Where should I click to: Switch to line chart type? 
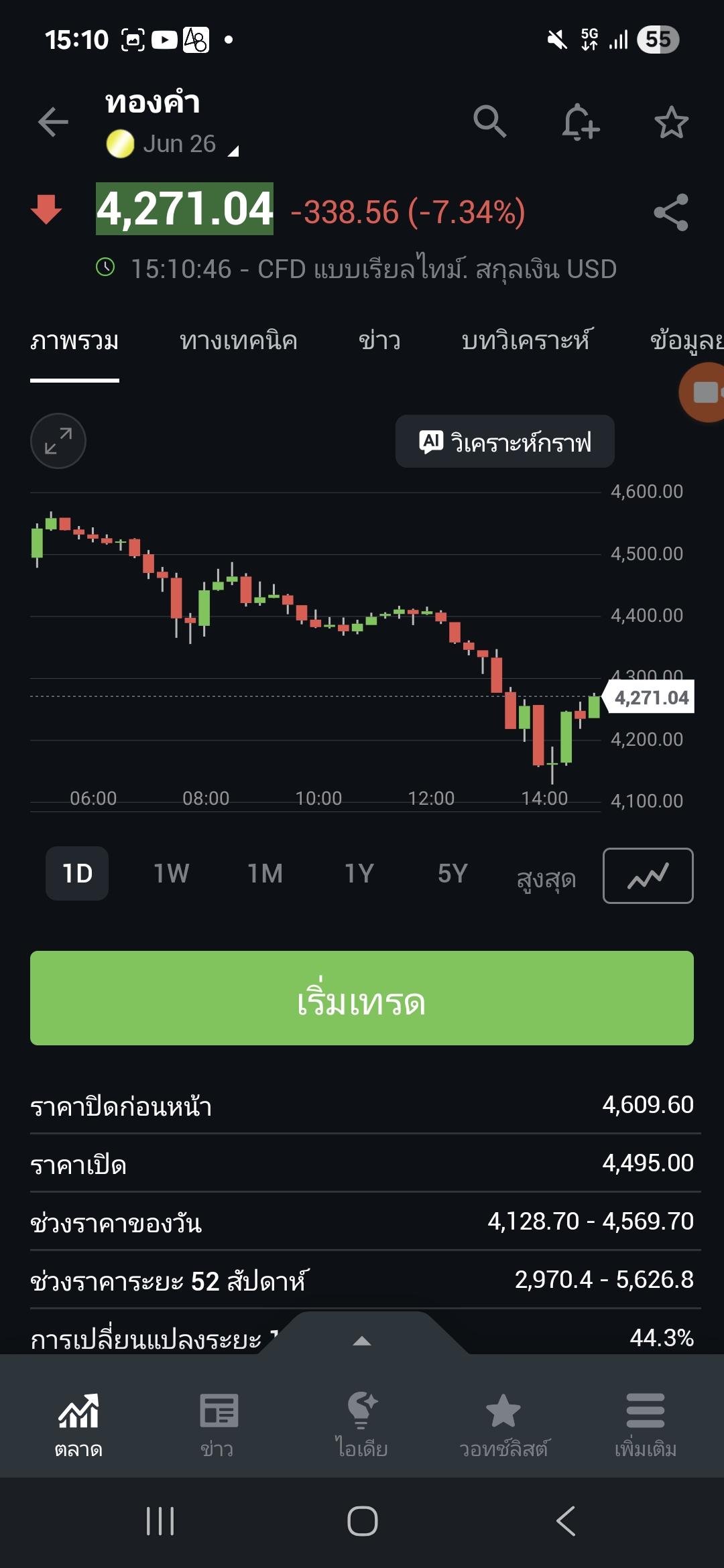pos(648,876)
